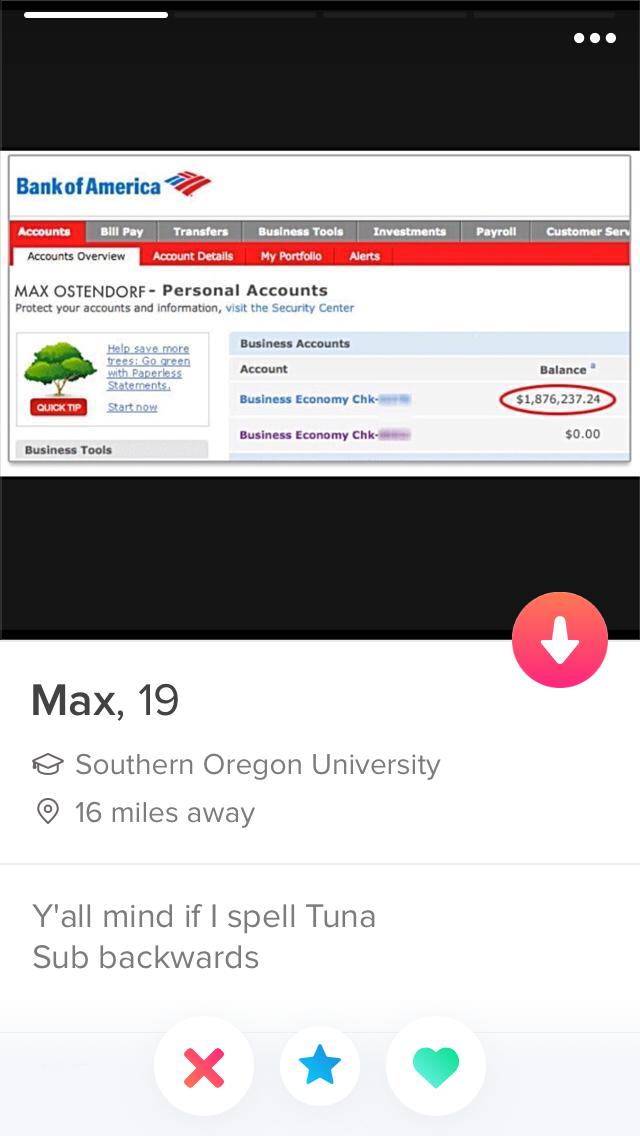Open the three-dot overflow menu
640x1136 pixels.
click(595, 38)
